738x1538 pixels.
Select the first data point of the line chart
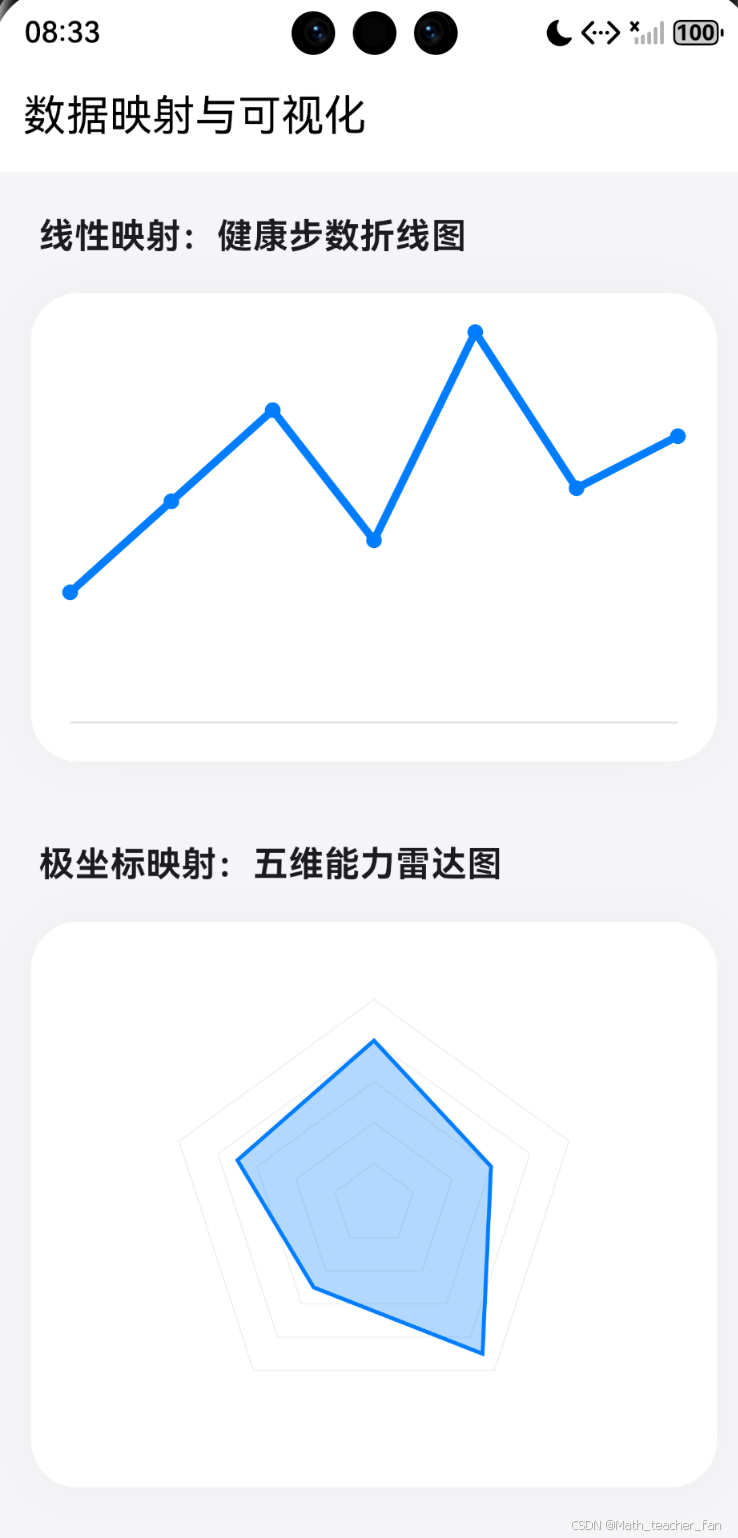pyautogui.click(x=70, y=591)
